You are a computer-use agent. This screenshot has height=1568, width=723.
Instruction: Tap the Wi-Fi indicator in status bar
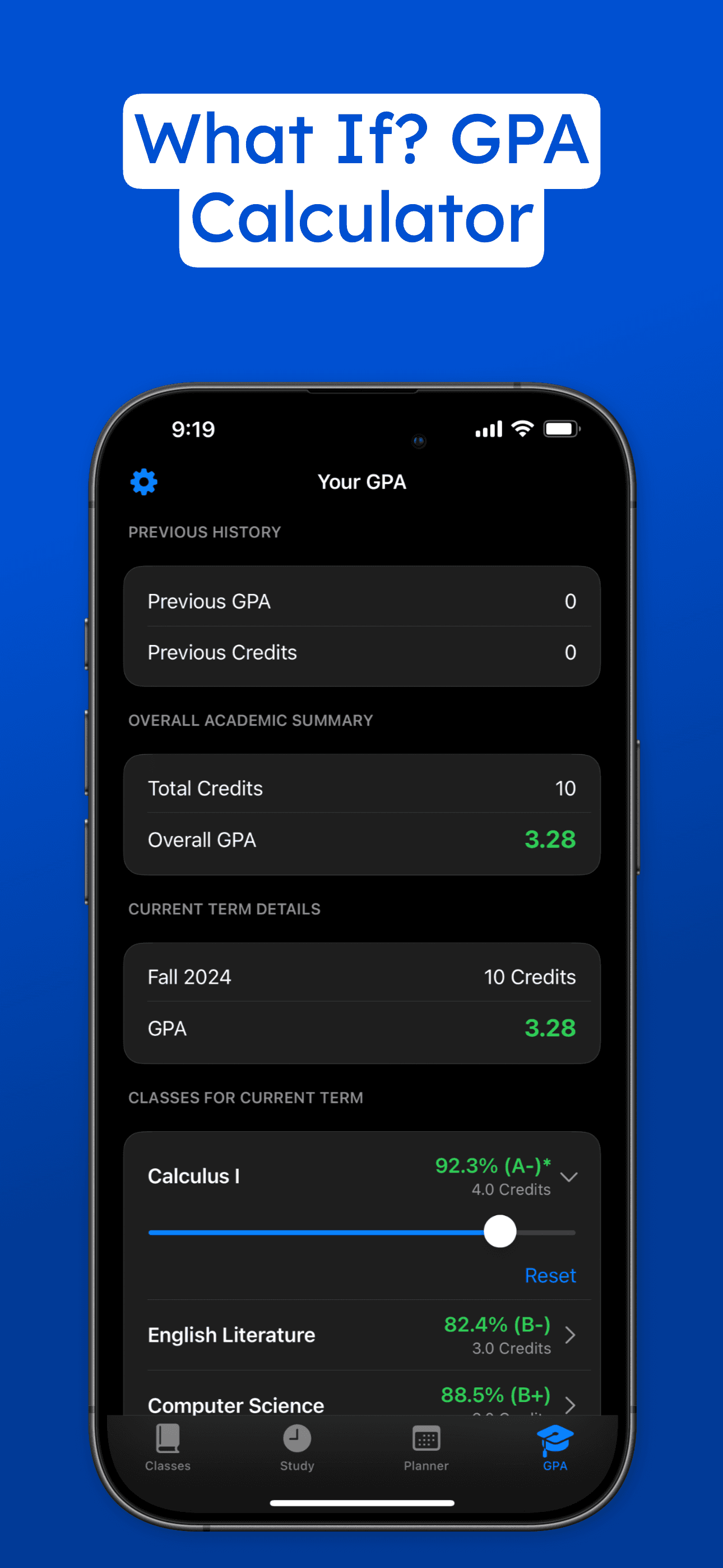[x=522, y=428]
